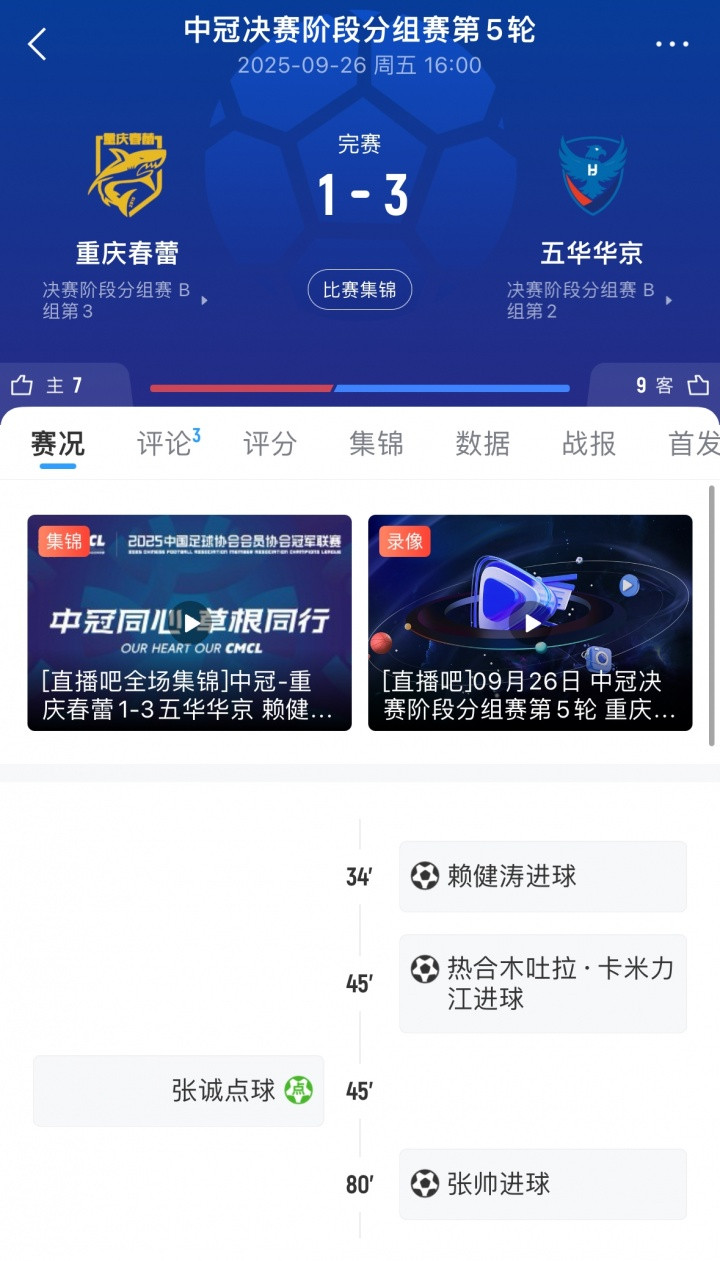Screen dimensions: 720x1261
Task: Switch to the 首发 tab
Action: pos(693,443)
